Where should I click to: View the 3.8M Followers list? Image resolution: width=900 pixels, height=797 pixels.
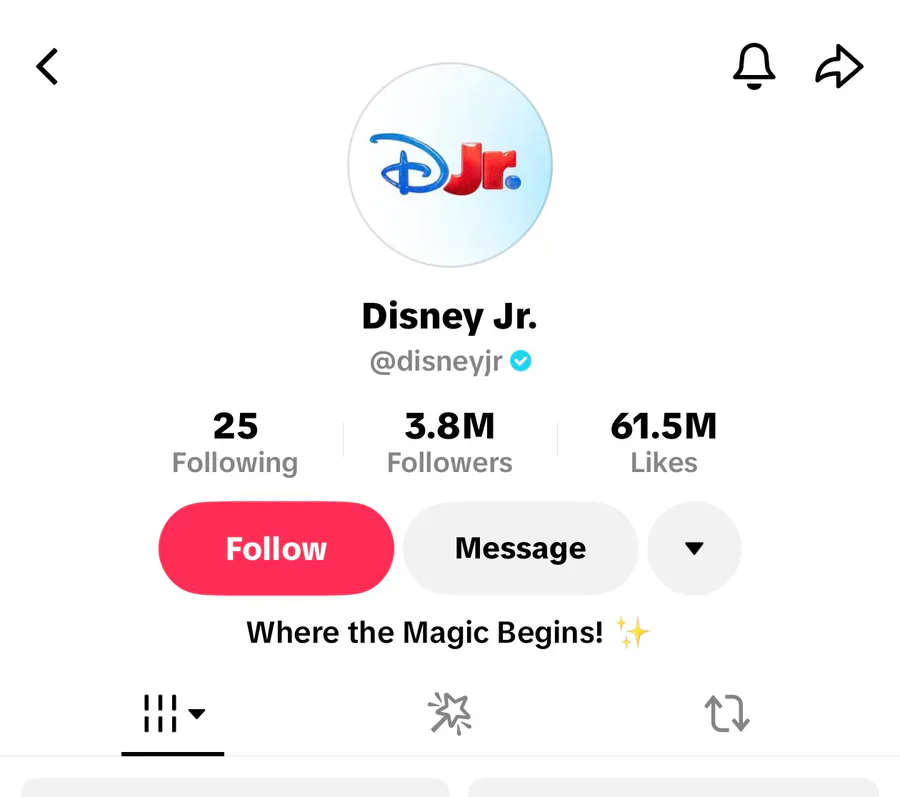450,443
